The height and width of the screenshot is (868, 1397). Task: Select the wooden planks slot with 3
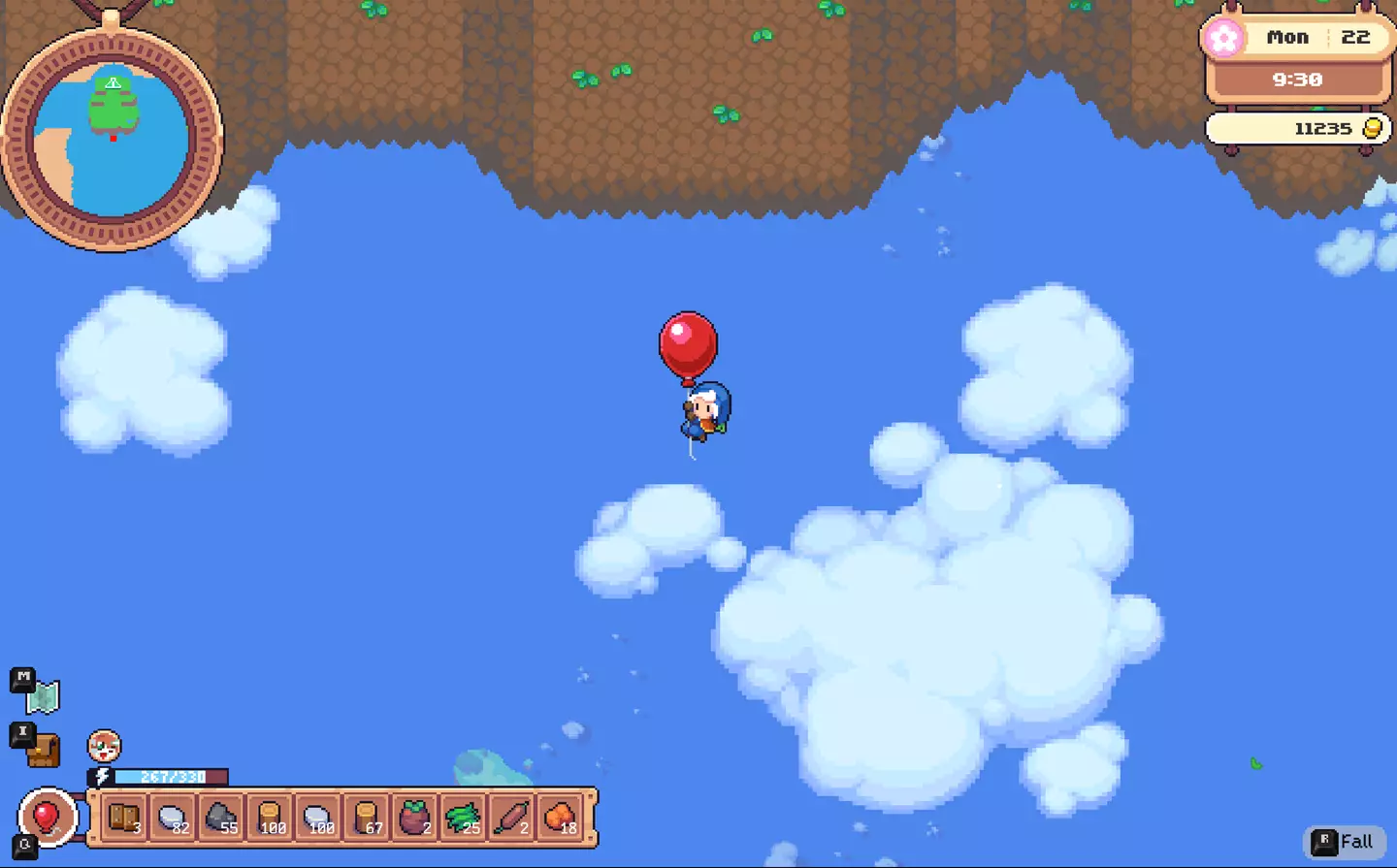pos(124,818)
